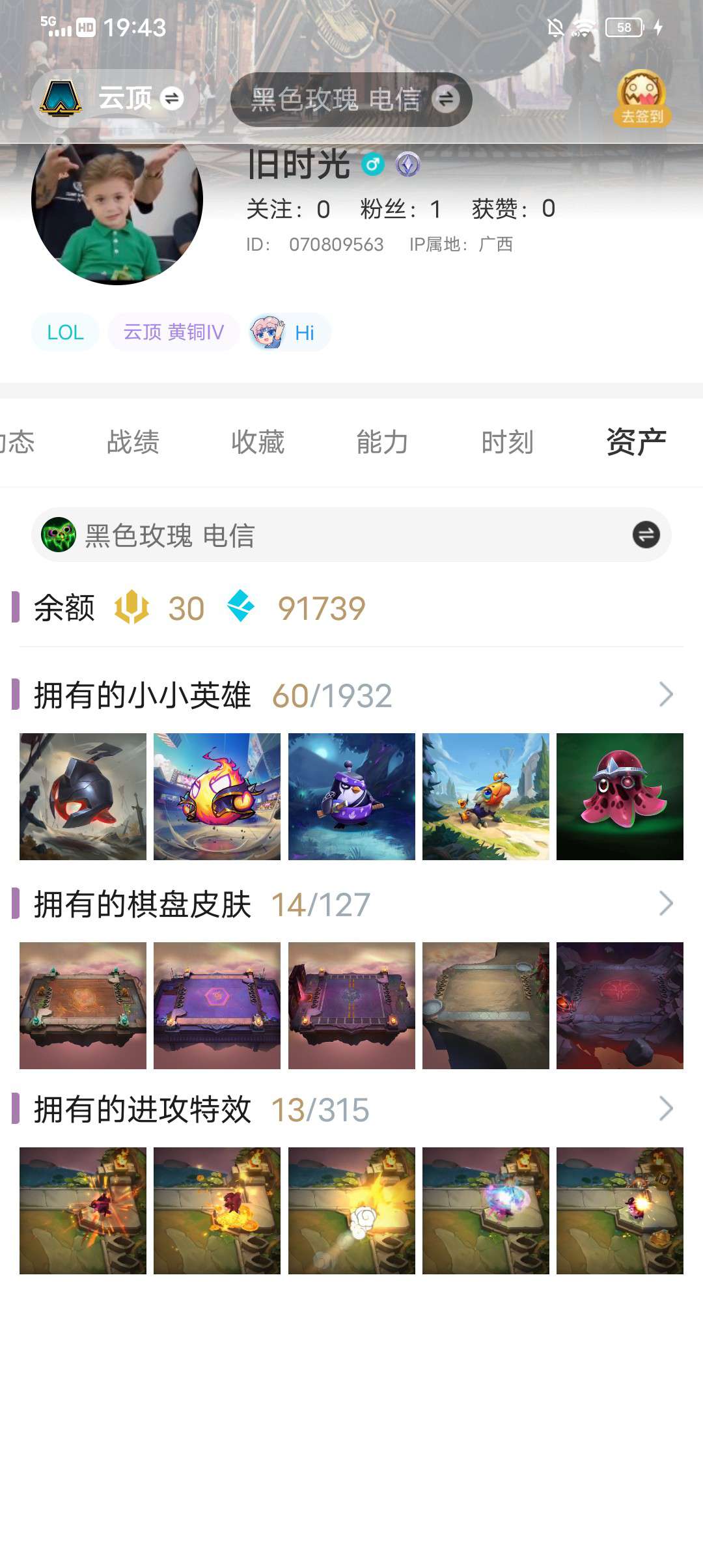Open the purple penguin little legend tile
The width and height of the screenshot is (703, 1568).
tap(351, 796)
